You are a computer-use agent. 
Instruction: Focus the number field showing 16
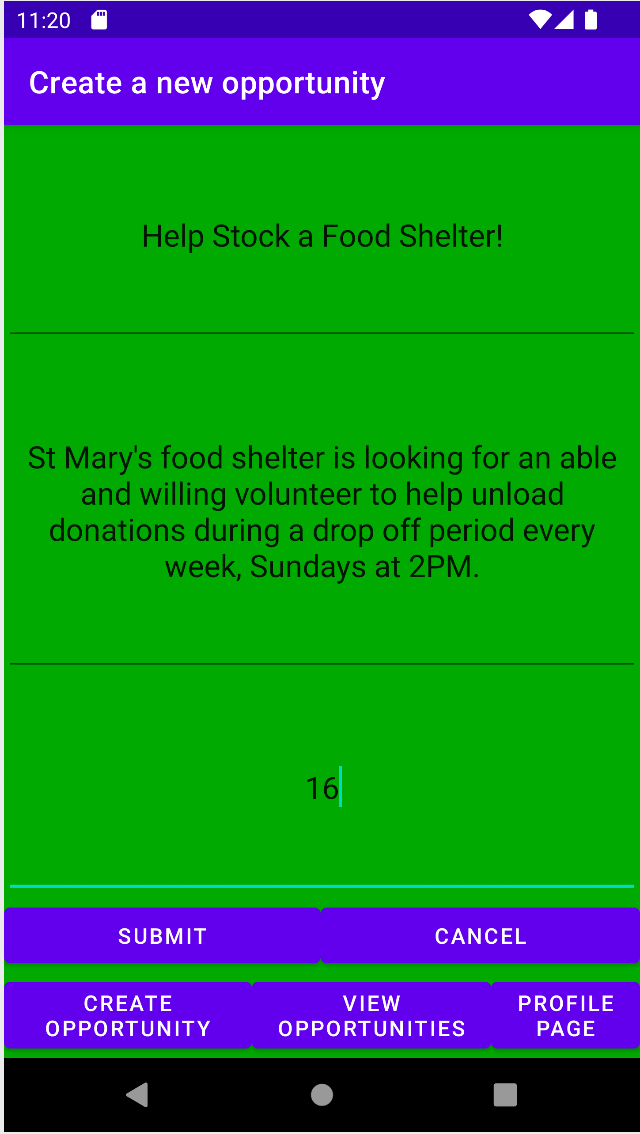tap(322, 788)
